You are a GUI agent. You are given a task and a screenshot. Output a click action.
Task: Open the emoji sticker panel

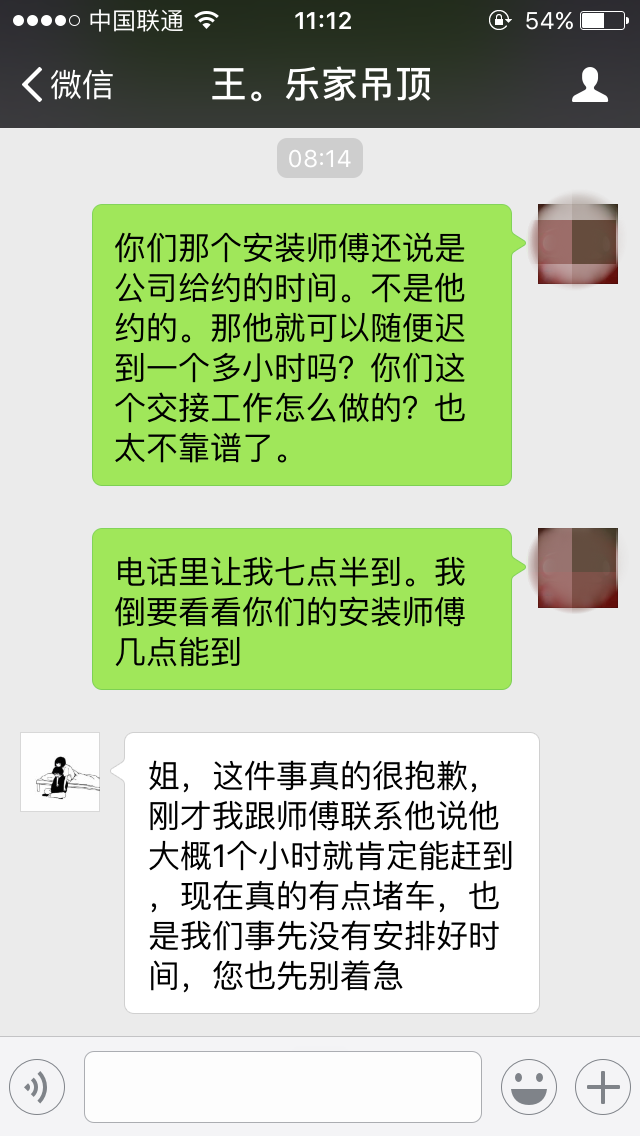tap(529, 1087)
